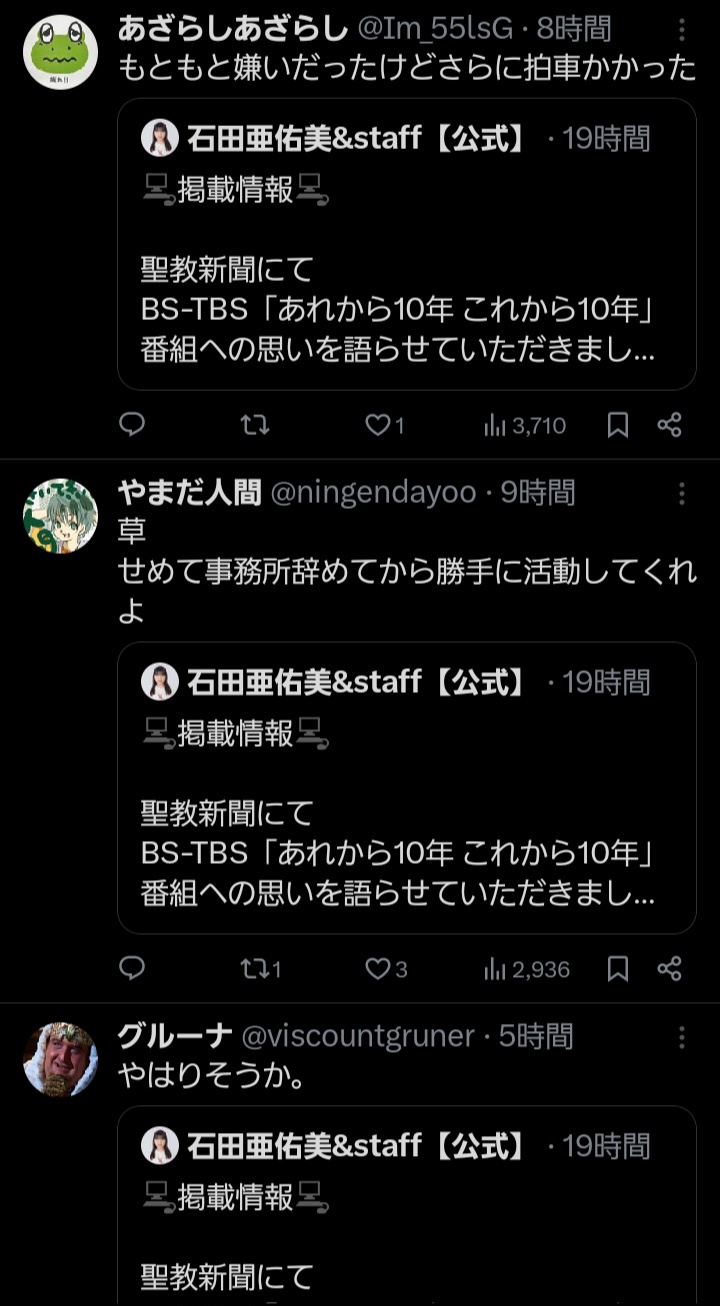
Task: Repost あざらしあざらし's post
Action: coord(255,426)
